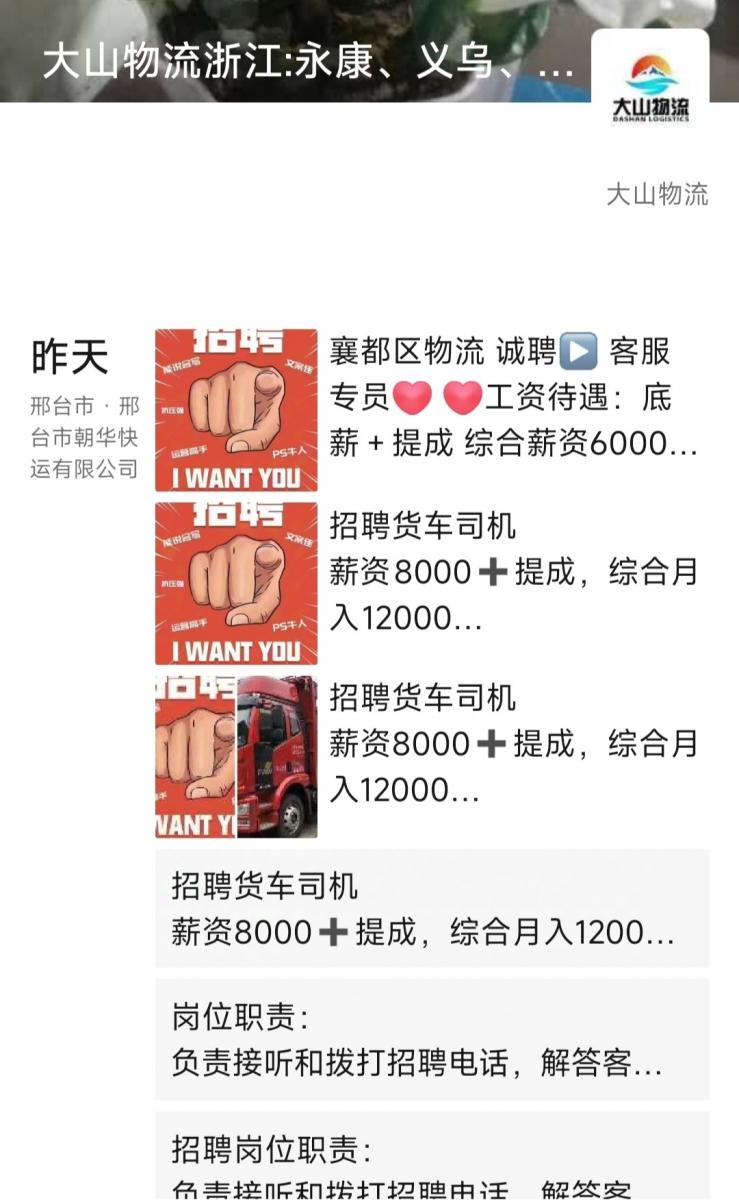Screen dimensions: 739x1200
Task: Open the second 招聘货车司机 post with hand image
Action: 430,583
